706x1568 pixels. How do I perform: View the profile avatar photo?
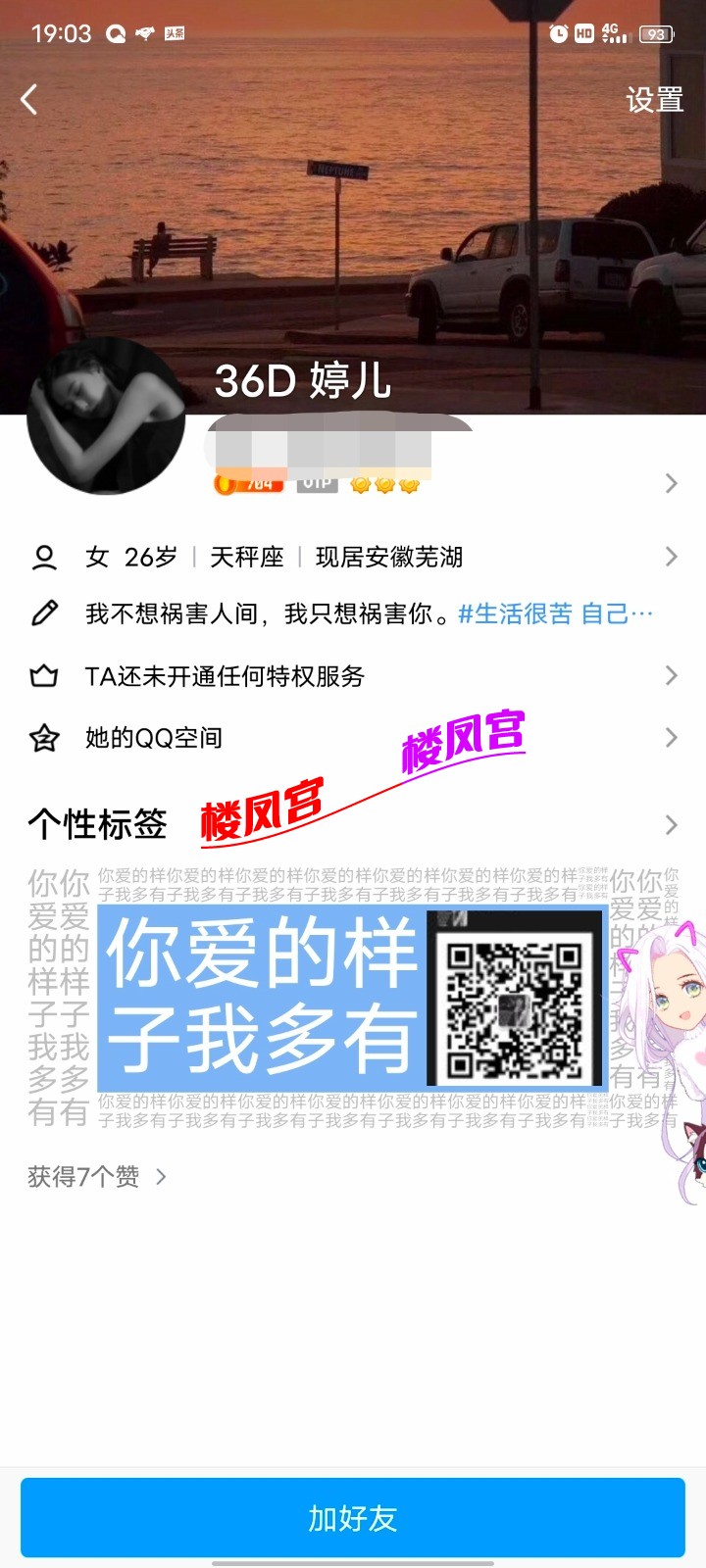[x=106, y=418]
